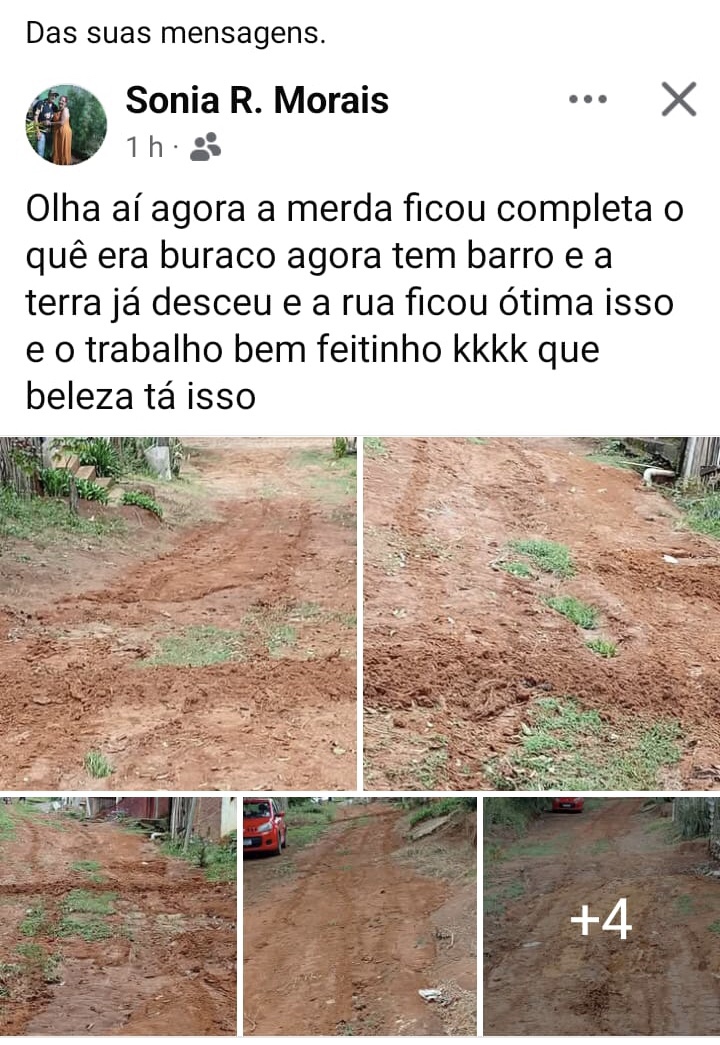Open the photo showing the red car up close
The width and height of the screenshot is (720, 1045).
click(359, 915)
